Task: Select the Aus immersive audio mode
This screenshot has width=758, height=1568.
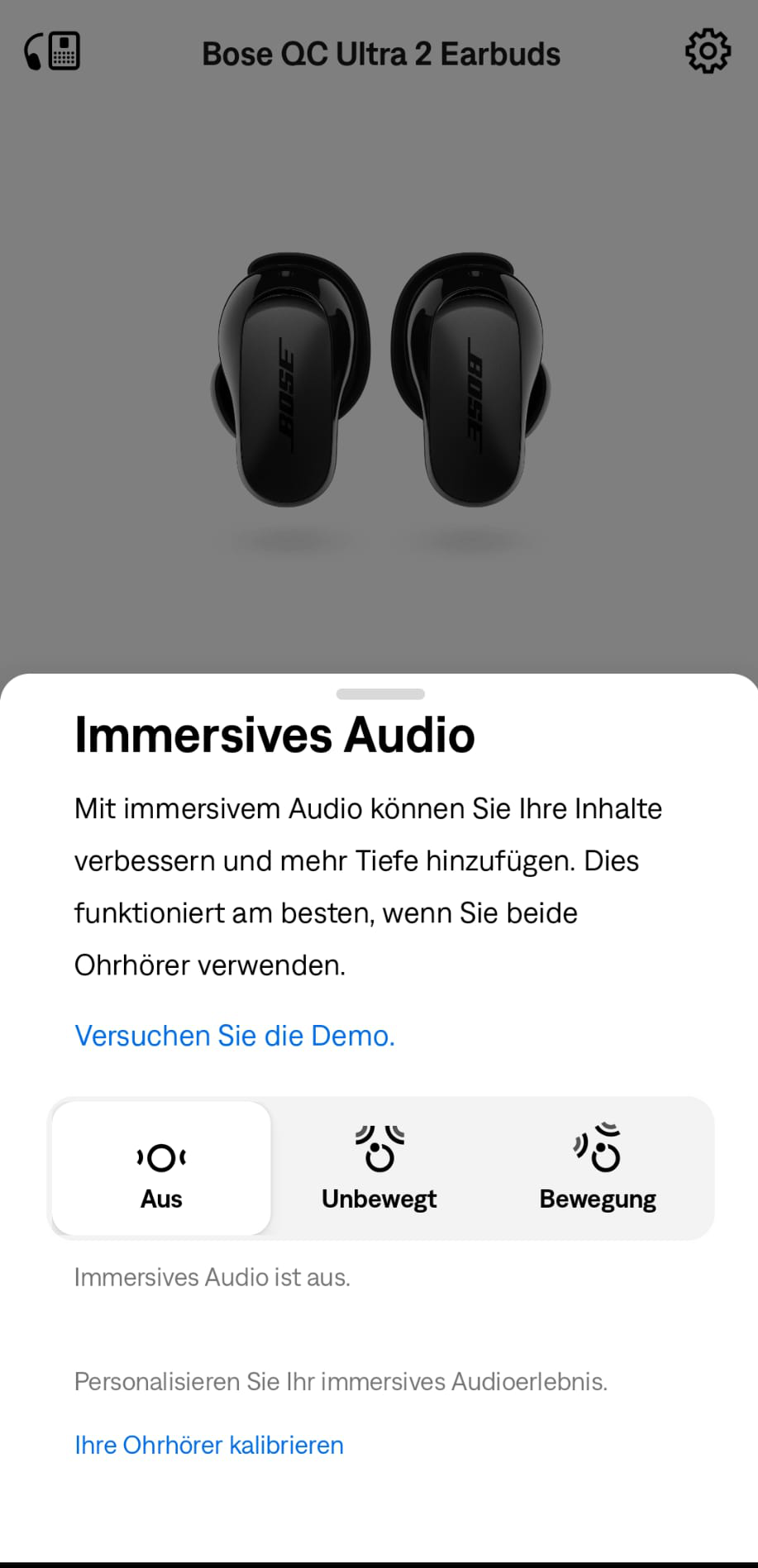Action: [161, 1168]
